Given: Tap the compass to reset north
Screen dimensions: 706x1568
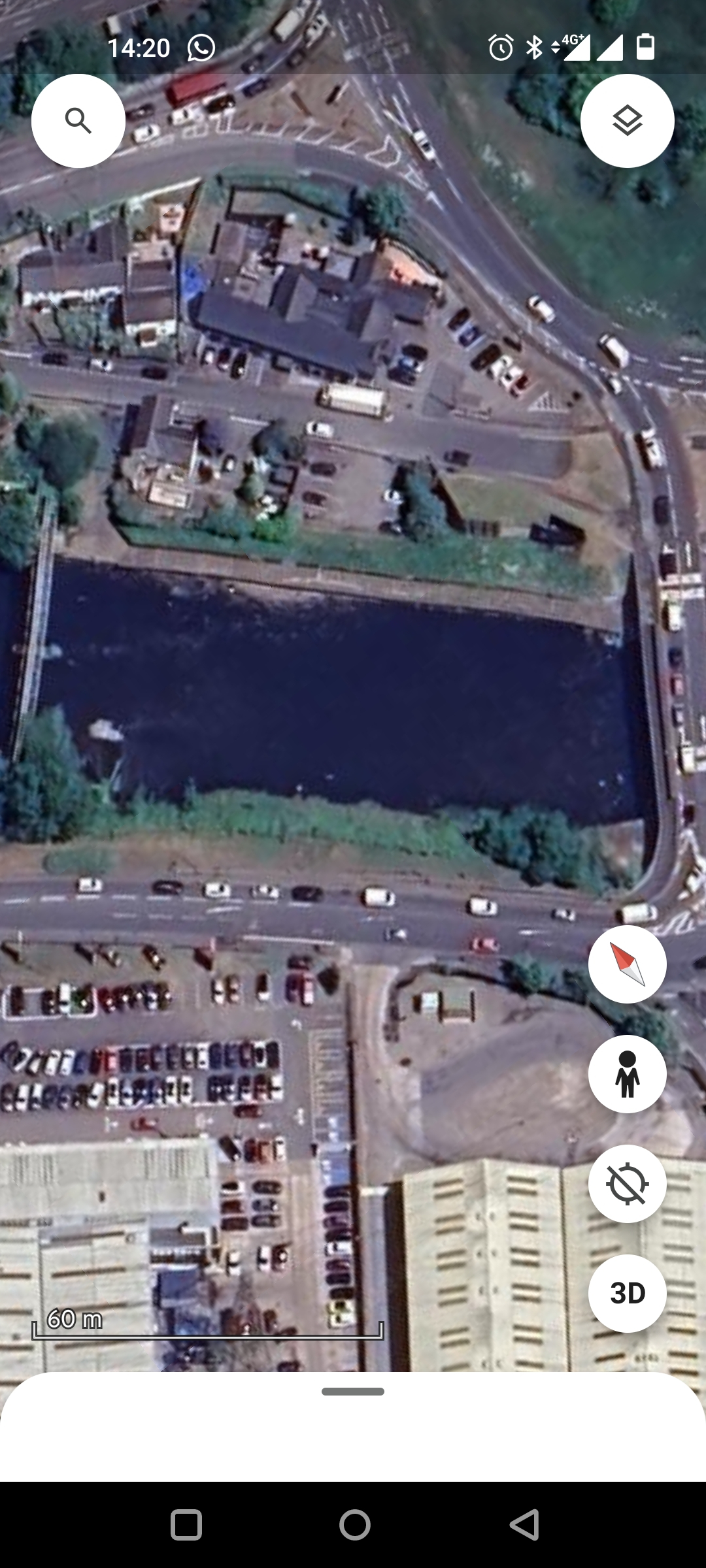Looking at the screenshot, I should click(627, 964).
